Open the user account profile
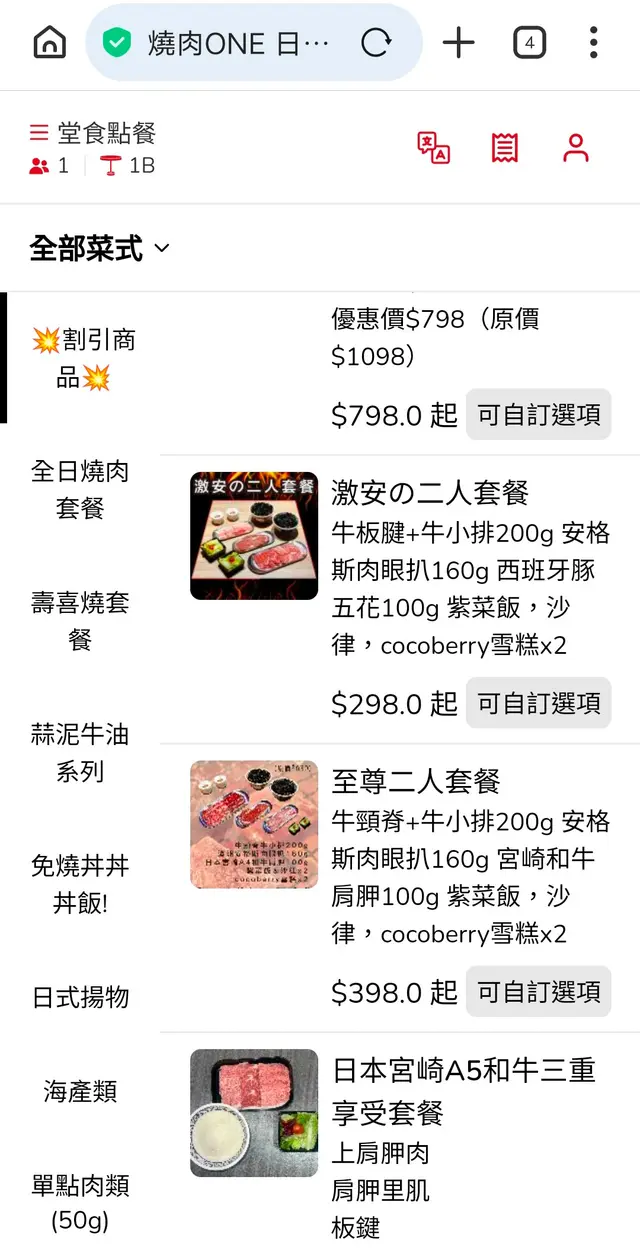 pyautogui.click(x=575, y=148)
